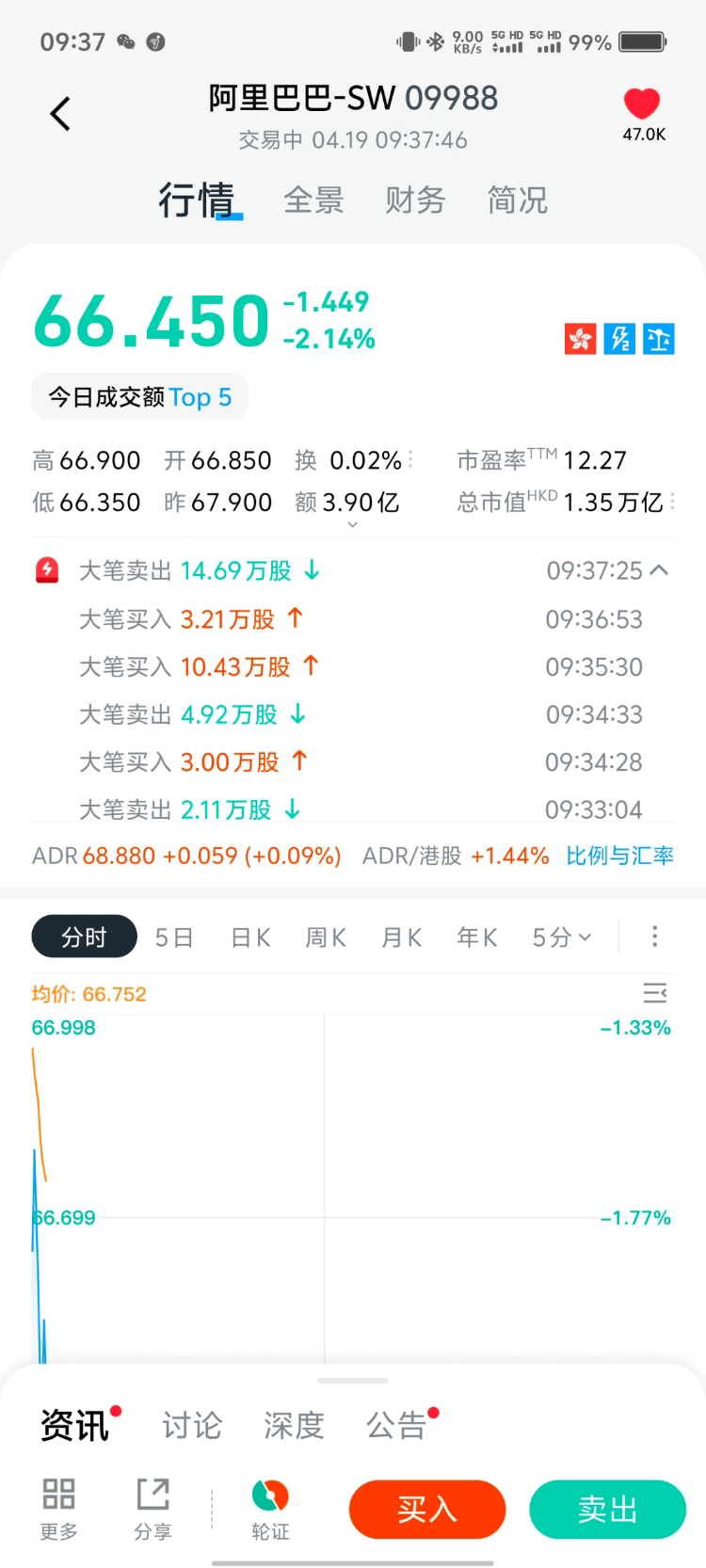
Task: Show the 日K candlestick chart
Action: (x=250, y=937)
